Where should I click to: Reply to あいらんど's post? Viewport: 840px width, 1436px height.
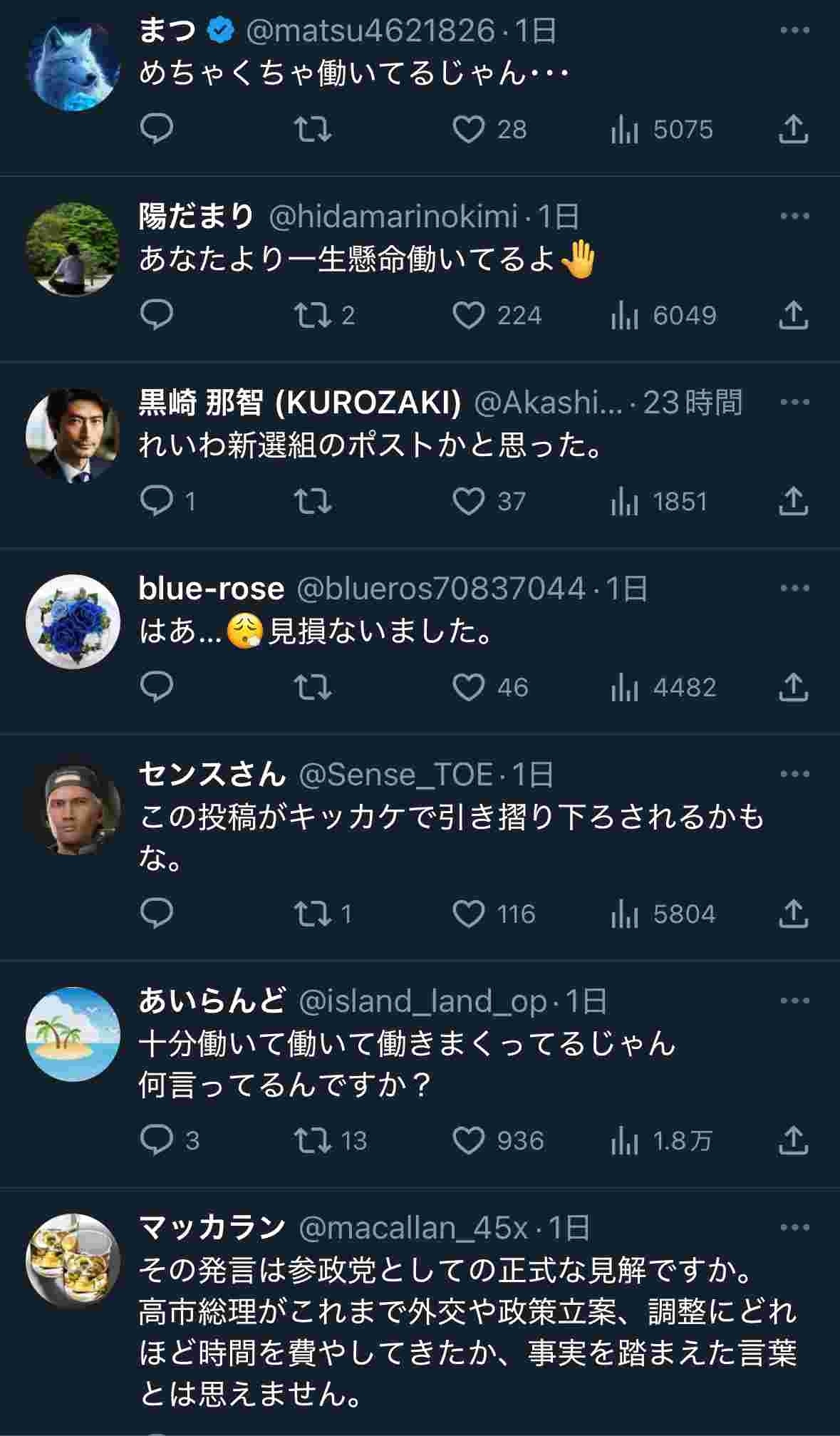[156, 1141]
